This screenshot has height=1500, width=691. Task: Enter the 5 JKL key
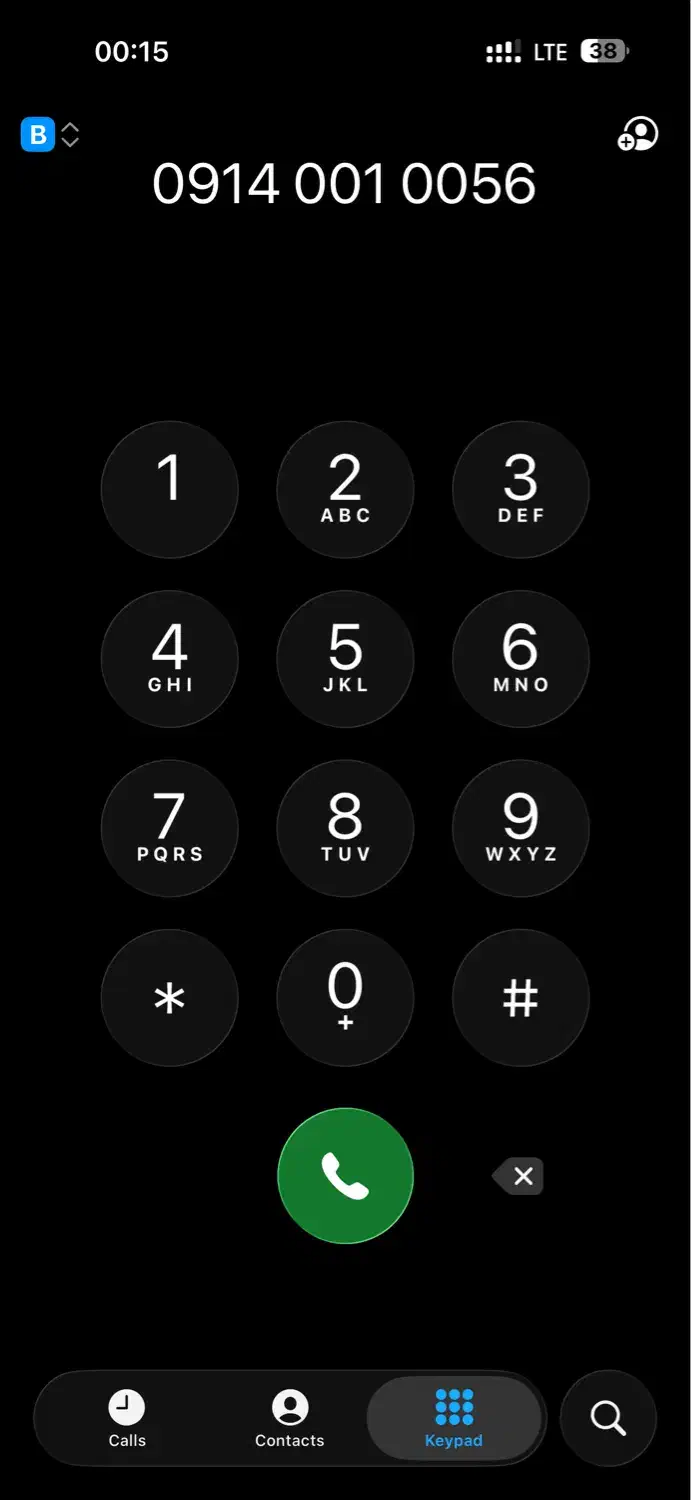coord(345,659)
